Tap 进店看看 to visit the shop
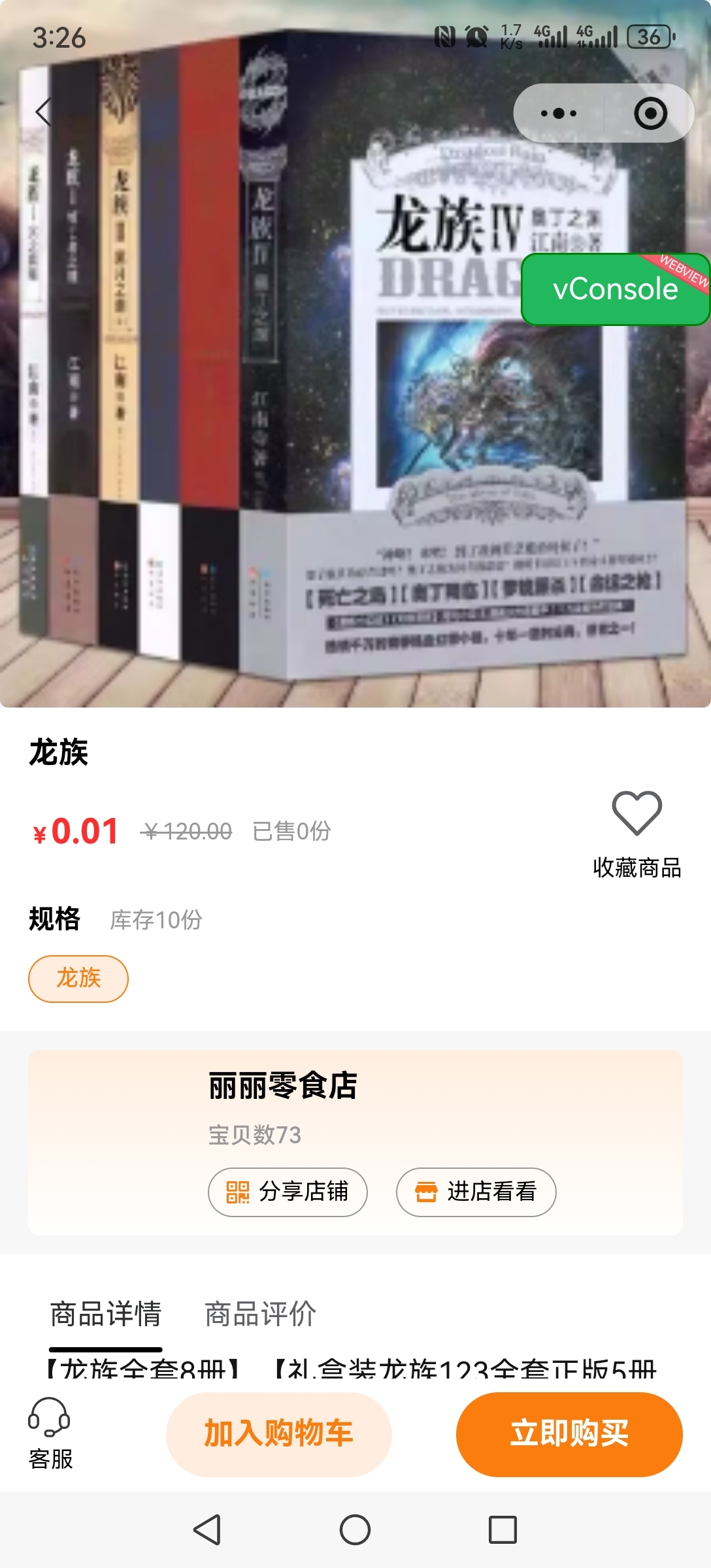The image size is (711, 1568). click(476, 1192)
